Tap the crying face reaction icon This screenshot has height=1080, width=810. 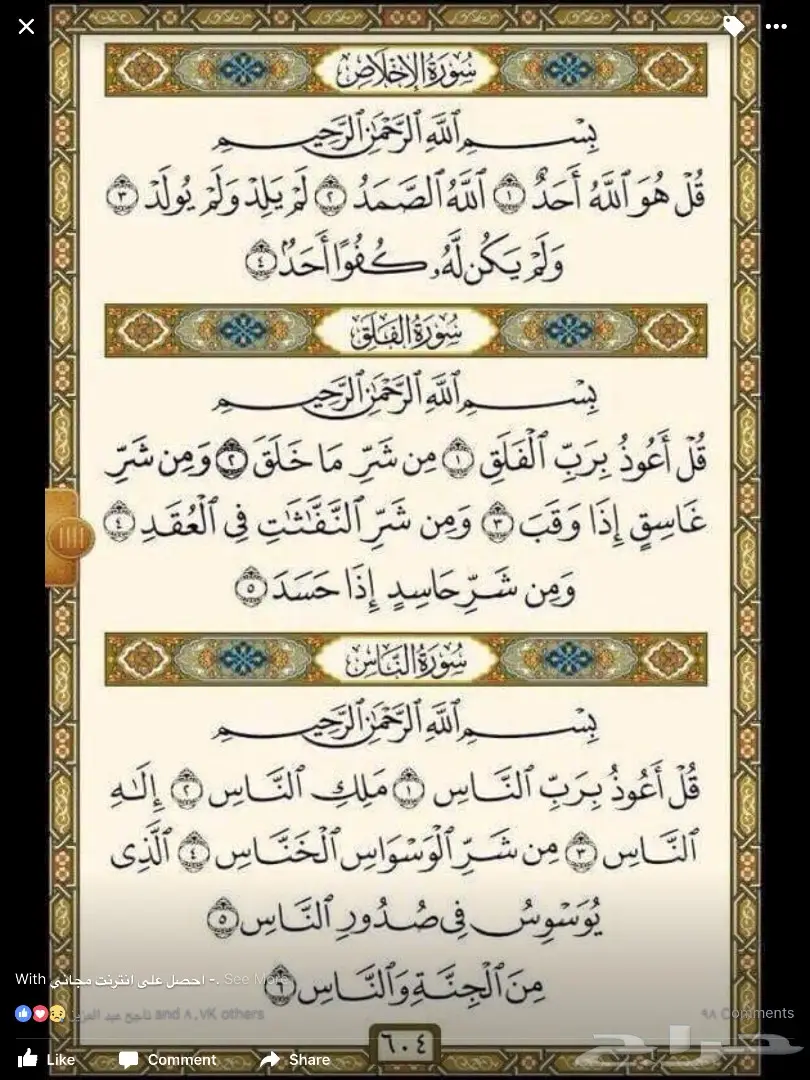(58, 1013)
